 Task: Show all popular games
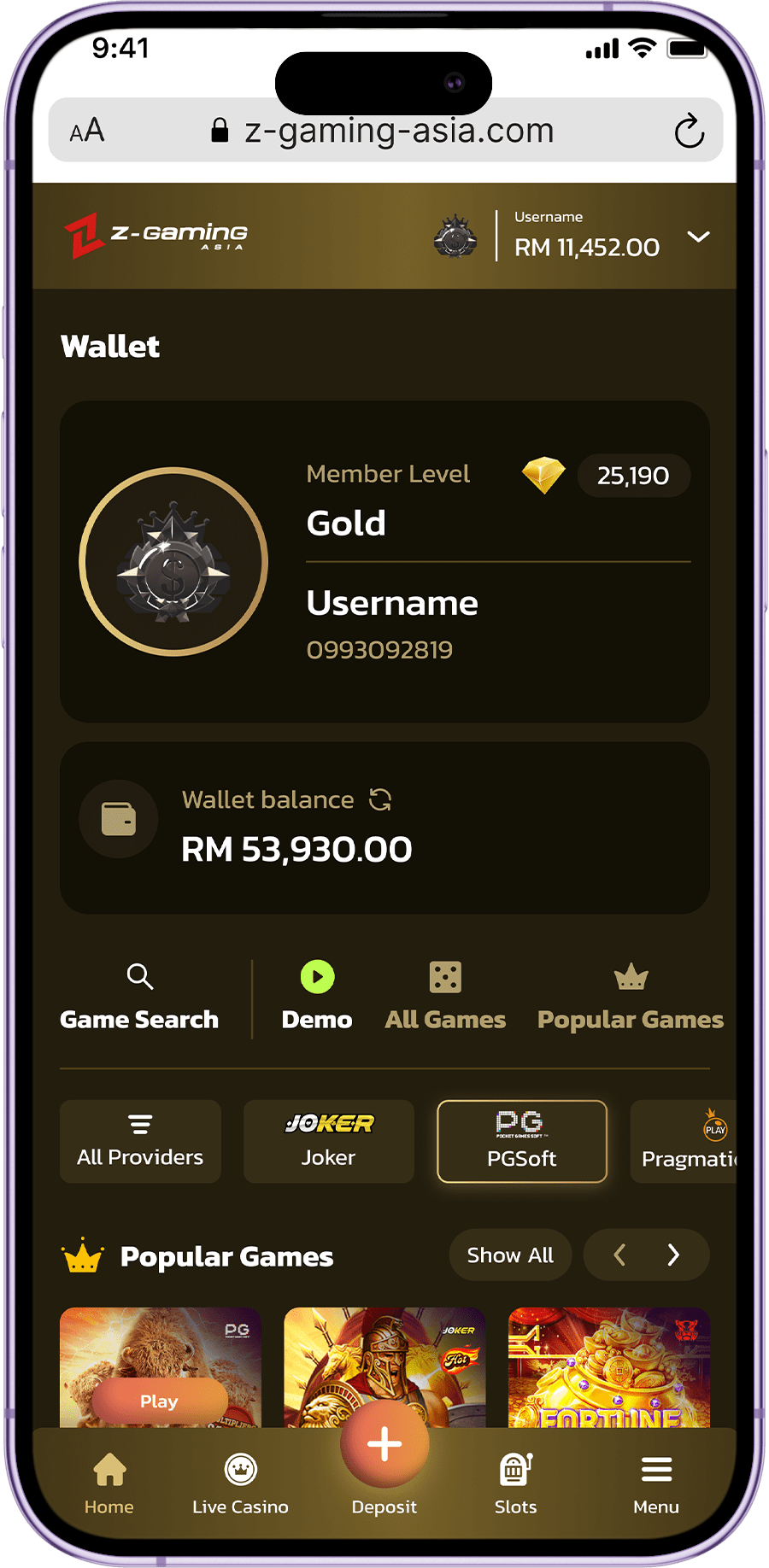coord(510,1255)
